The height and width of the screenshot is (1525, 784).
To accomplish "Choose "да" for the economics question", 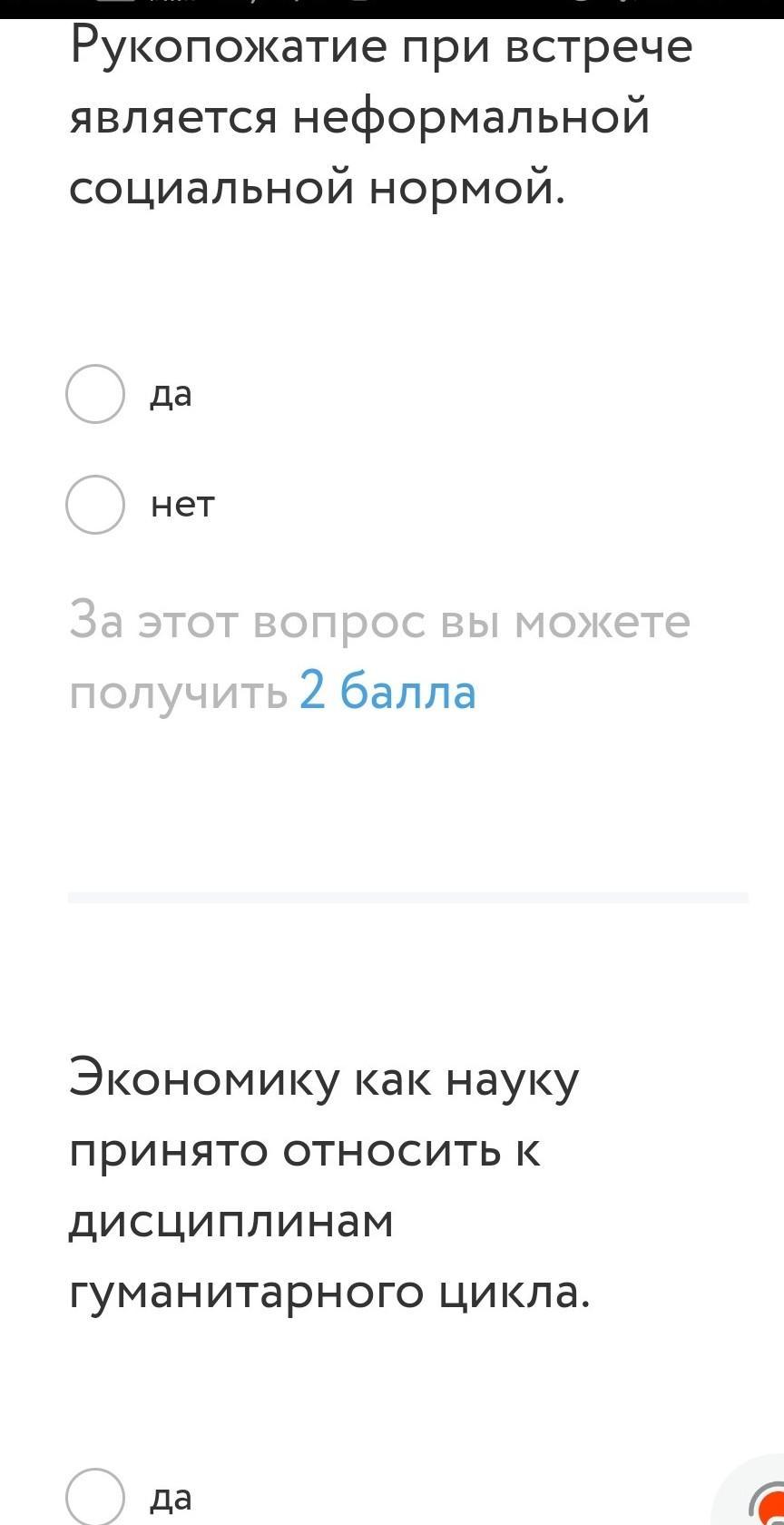I will point(95,1496).
